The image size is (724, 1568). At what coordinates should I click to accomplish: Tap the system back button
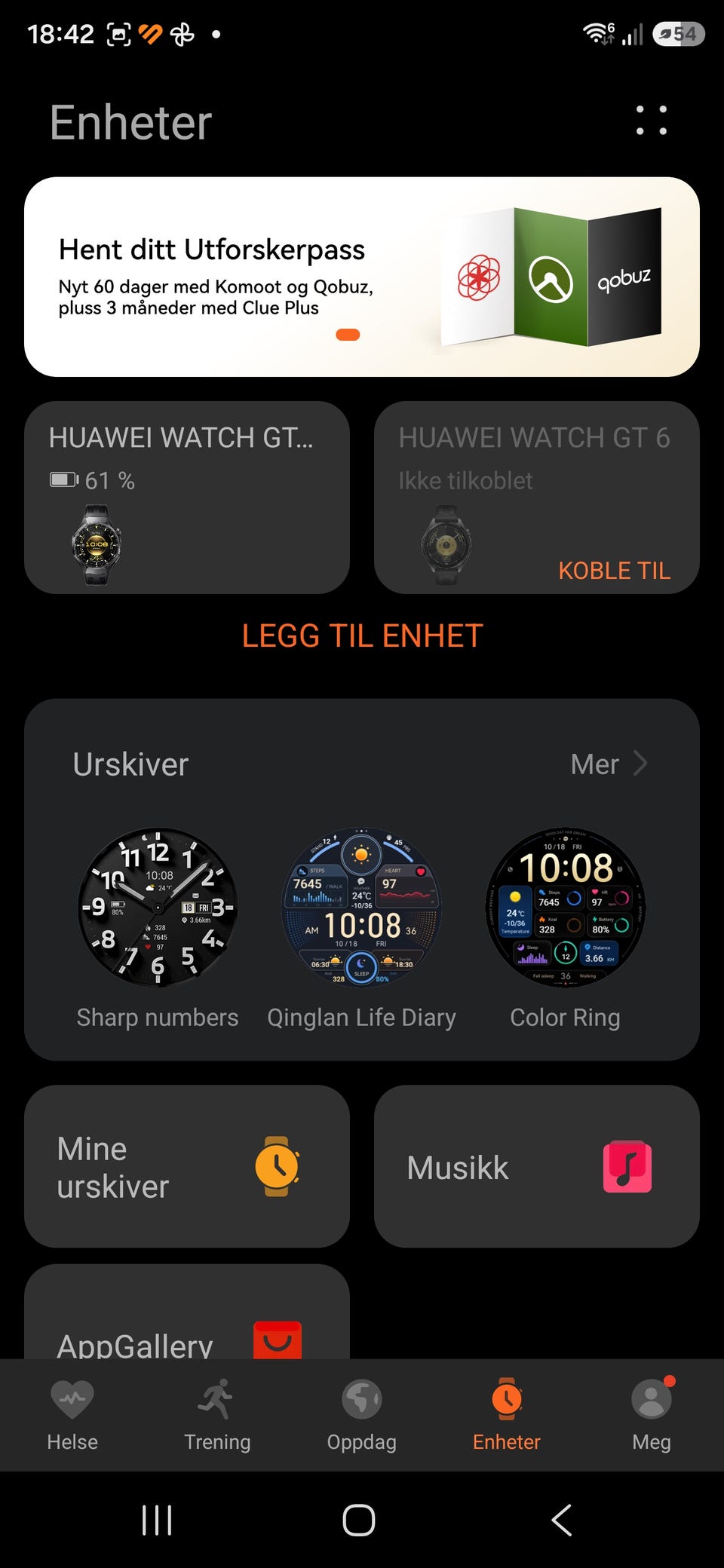562,1520
